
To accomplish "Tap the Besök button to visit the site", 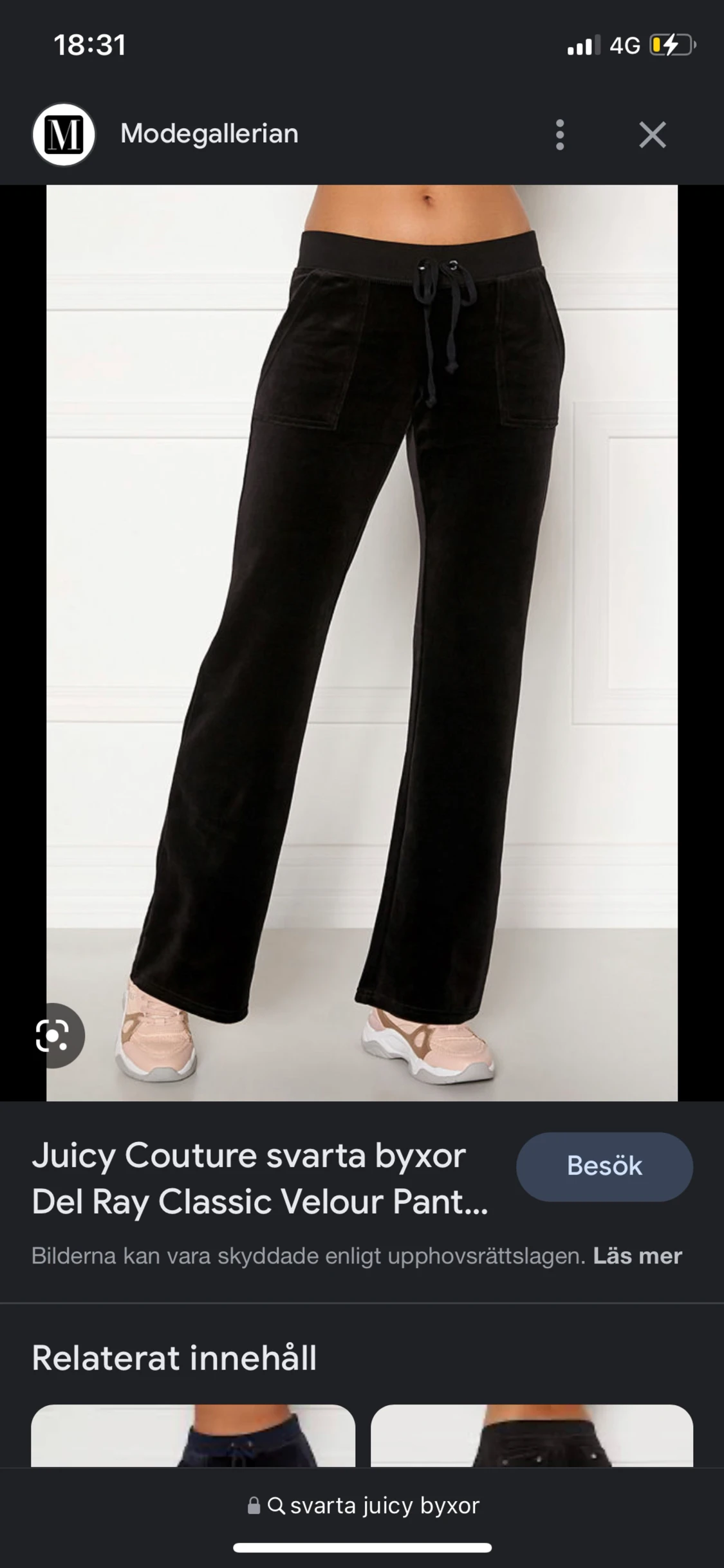I will pos(604,1167).
